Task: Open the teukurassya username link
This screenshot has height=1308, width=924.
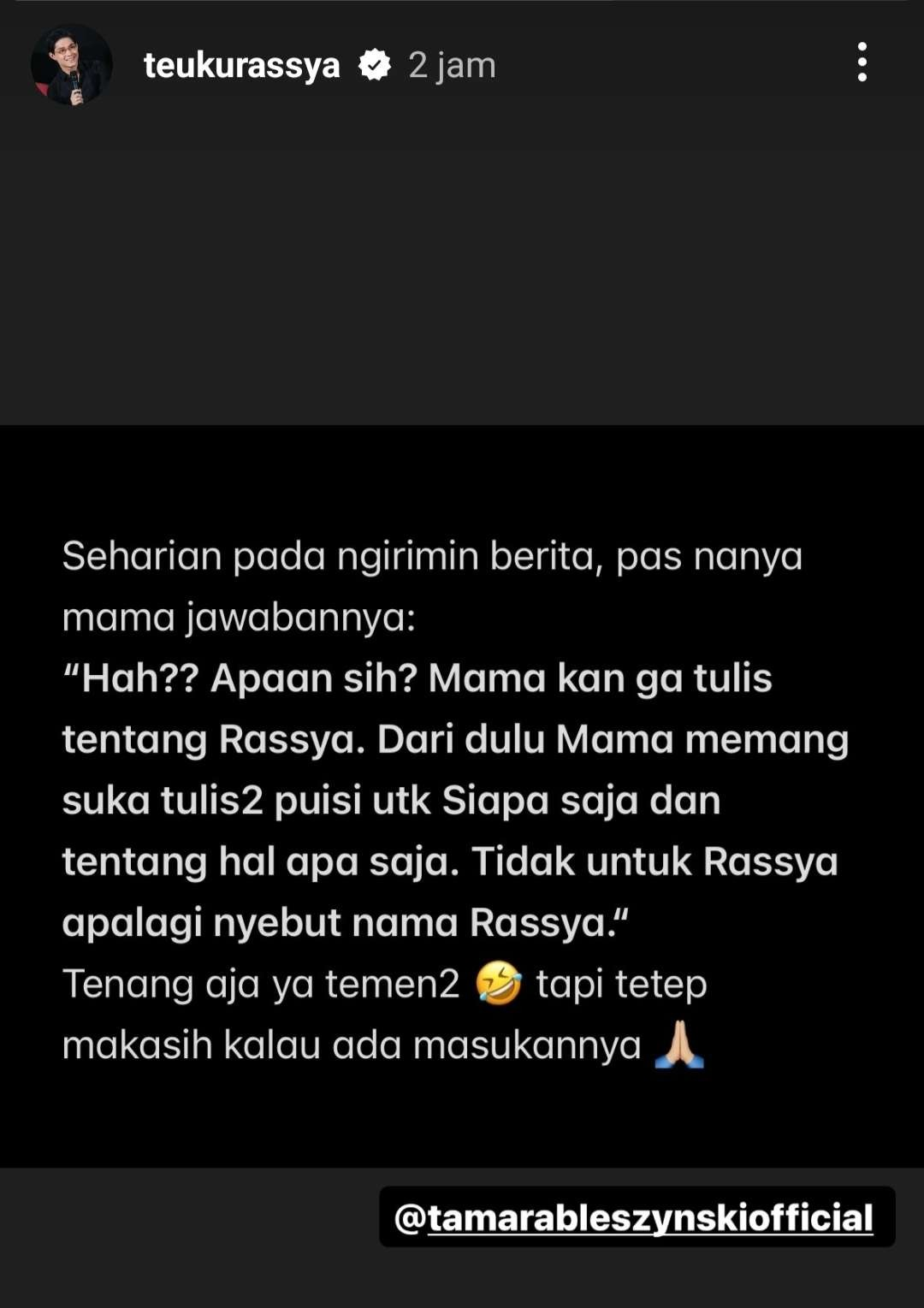Action: pos(241,66)
